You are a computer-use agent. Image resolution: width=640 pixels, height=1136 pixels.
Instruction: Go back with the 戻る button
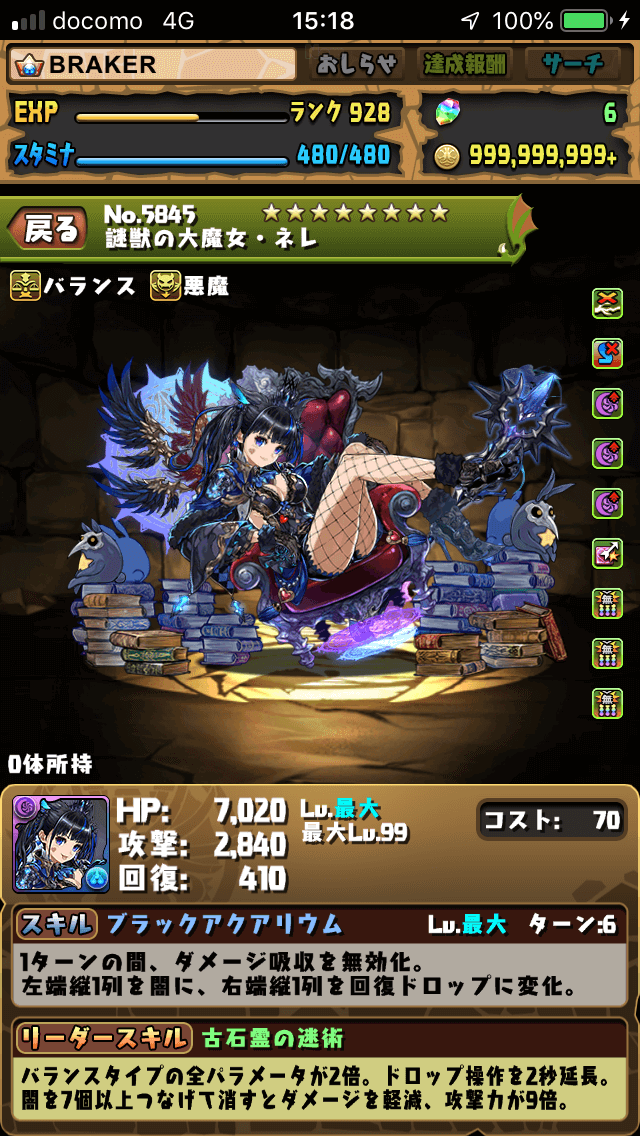[x=48, y=230]
